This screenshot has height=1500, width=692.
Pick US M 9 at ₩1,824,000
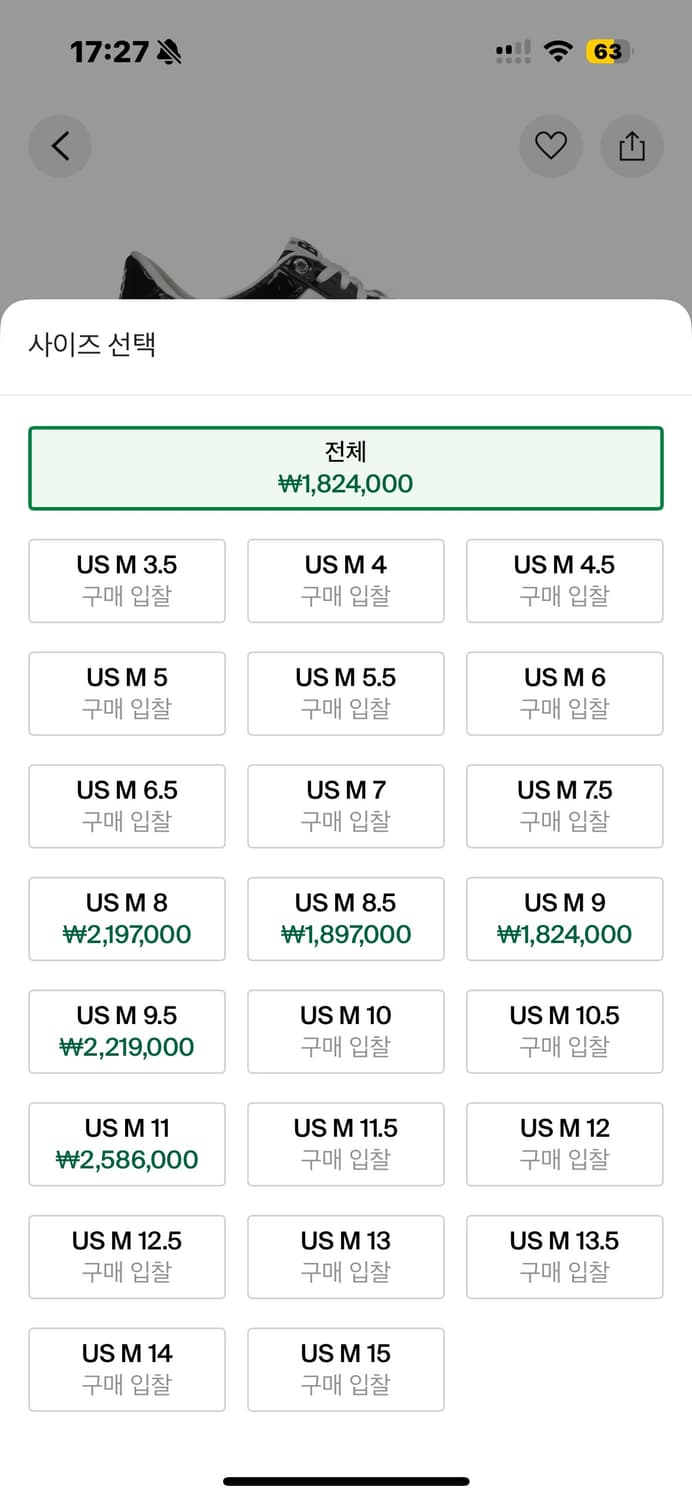tap(565, 918)
